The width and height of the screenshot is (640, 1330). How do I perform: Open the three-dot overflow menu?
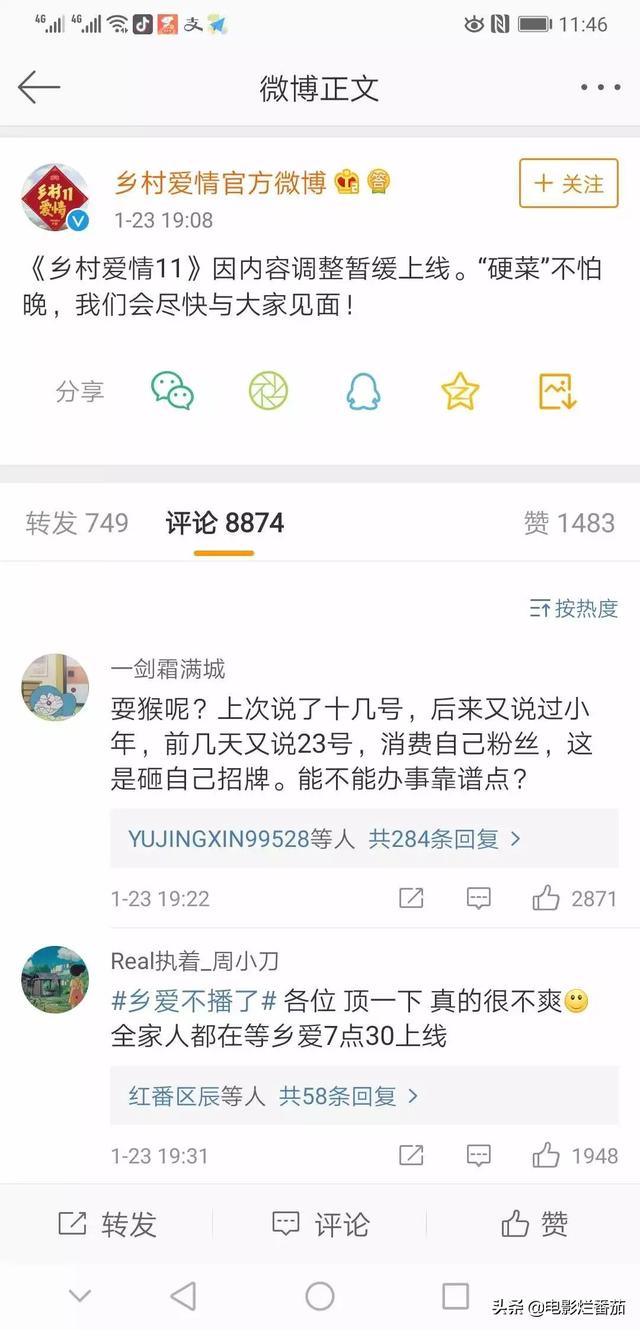600,88
